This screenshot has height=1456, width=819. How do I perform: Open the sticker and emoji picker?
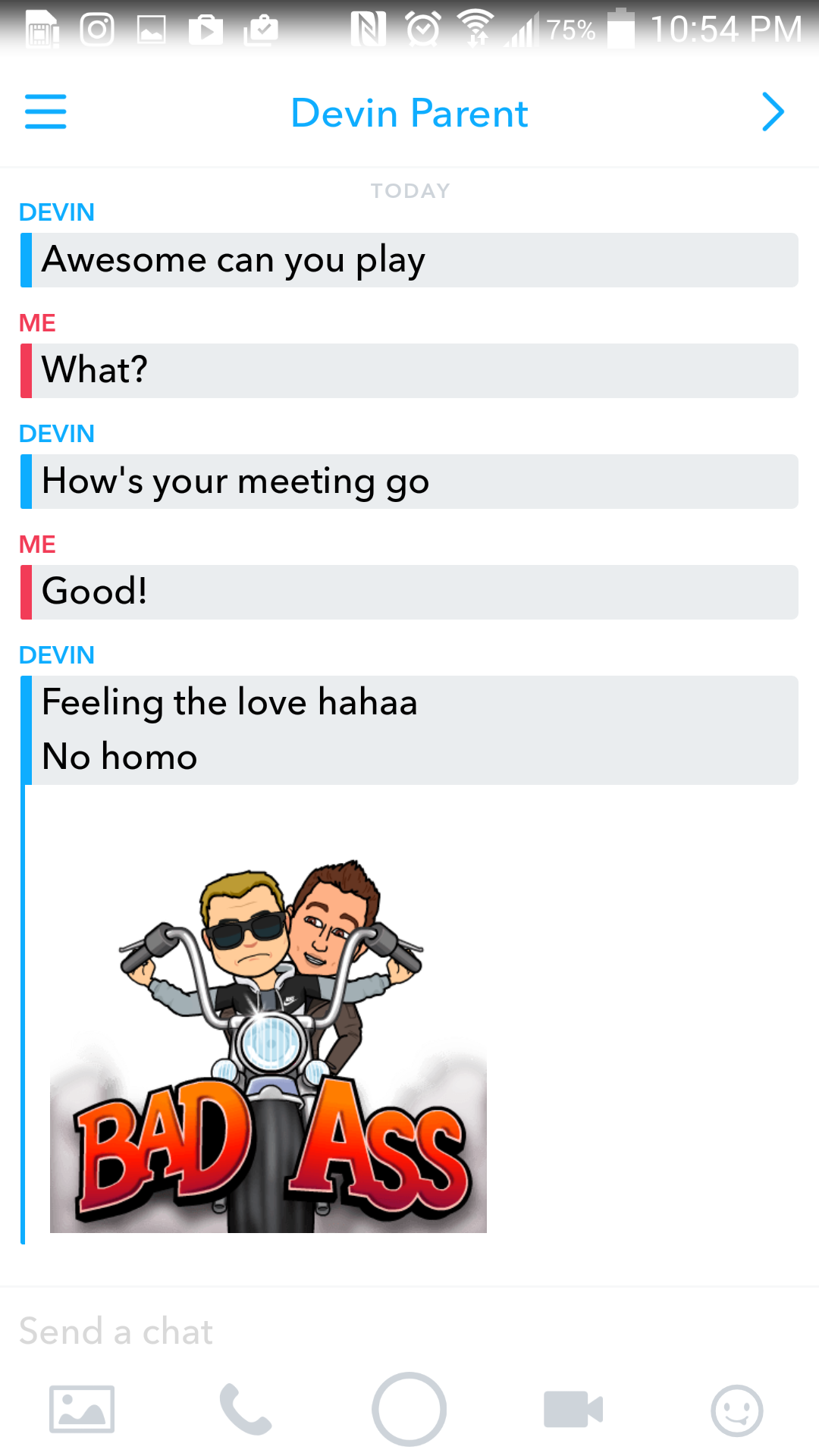click(x=736, y=1410)
